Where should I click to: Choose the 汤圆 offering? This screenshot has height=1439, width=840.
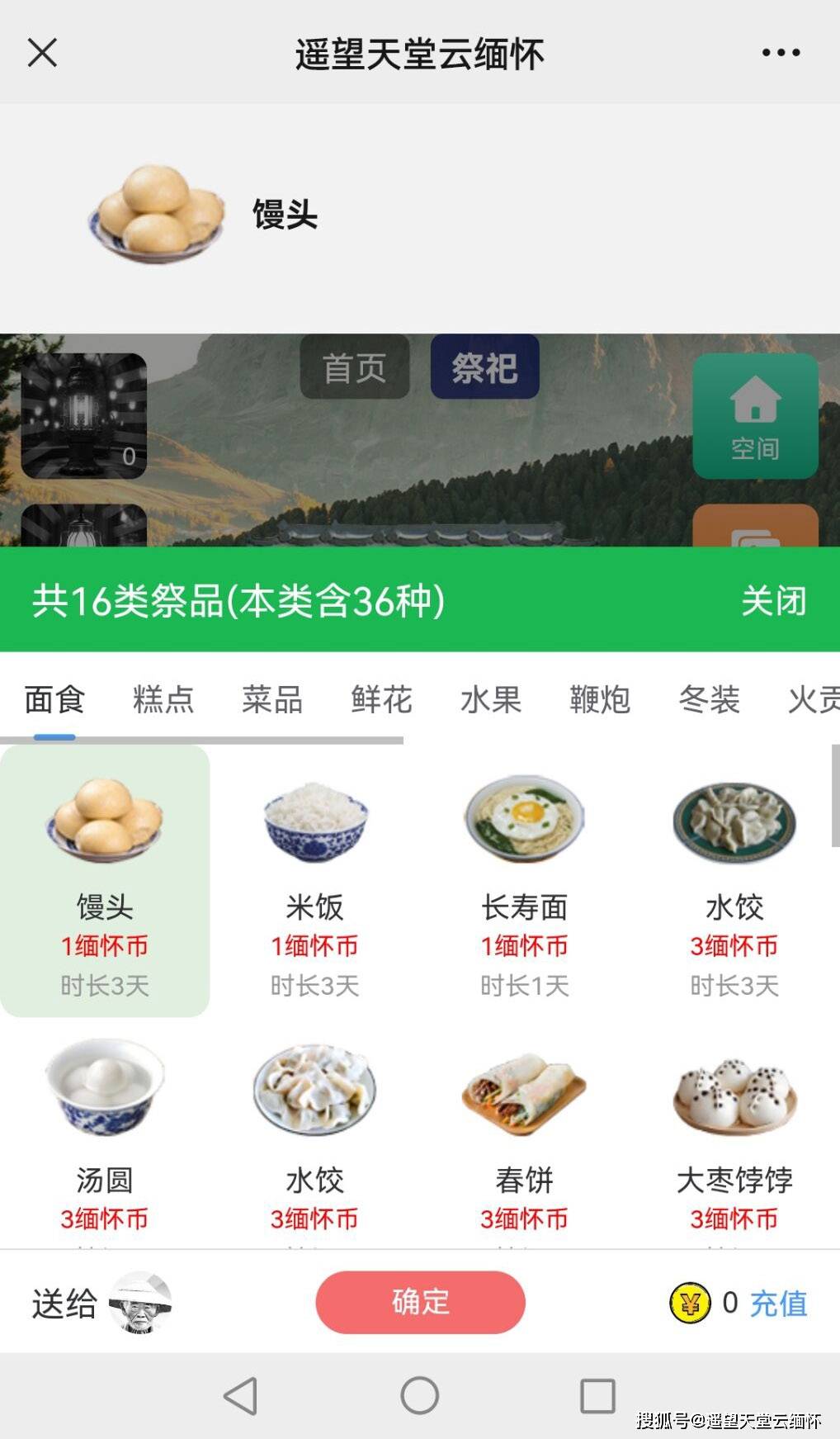coord(105,1139)
